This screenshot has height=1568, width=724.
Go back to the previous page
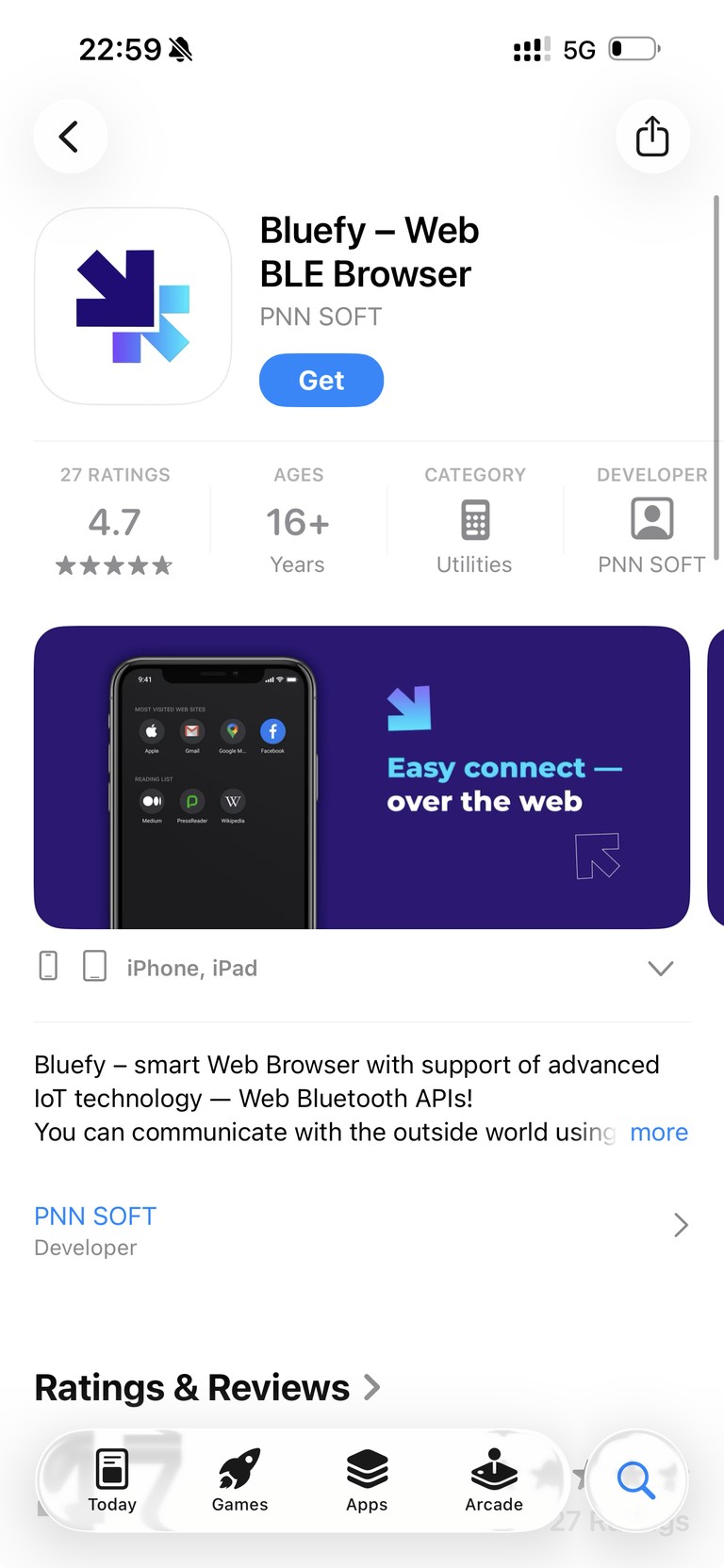[70, 137]
